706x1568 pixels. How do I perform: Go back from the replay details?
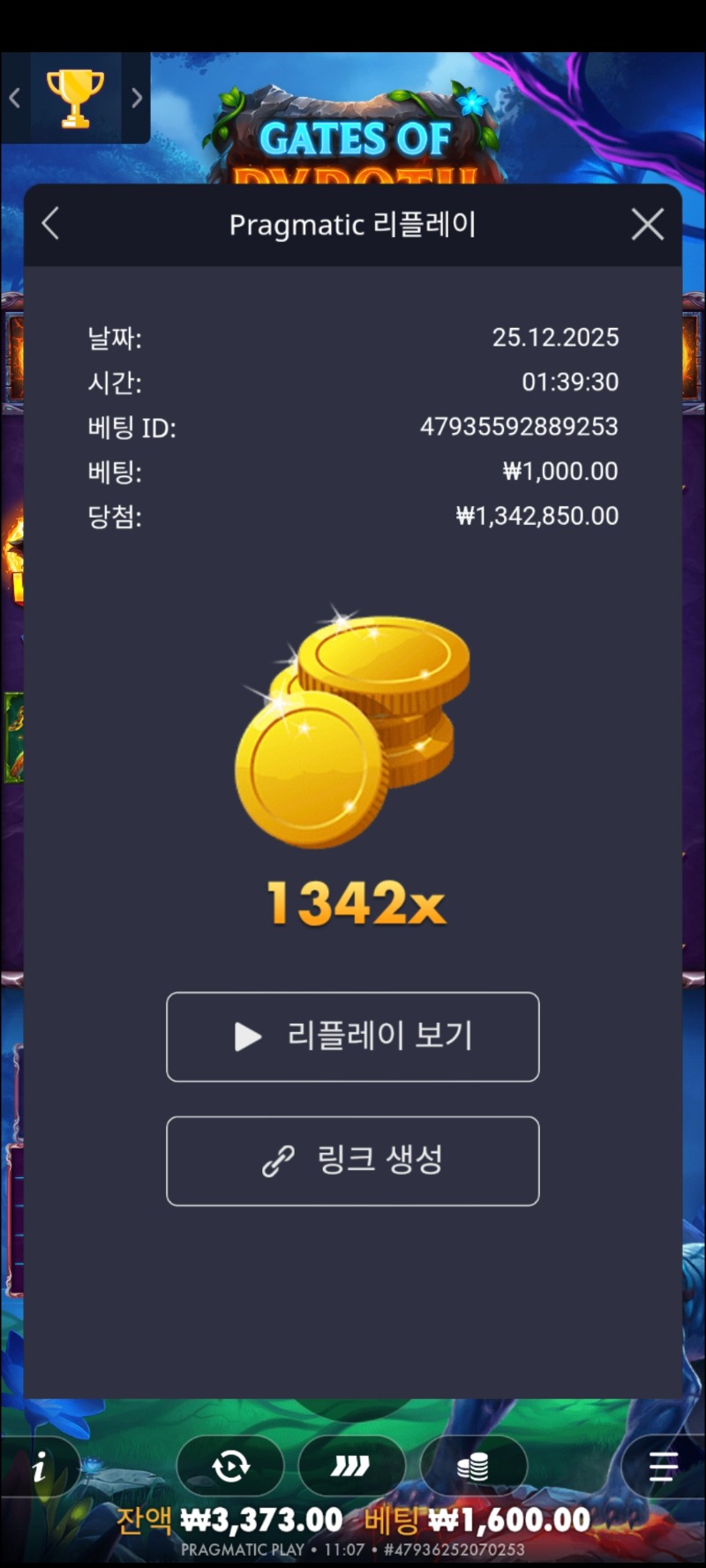click(51, 224)
